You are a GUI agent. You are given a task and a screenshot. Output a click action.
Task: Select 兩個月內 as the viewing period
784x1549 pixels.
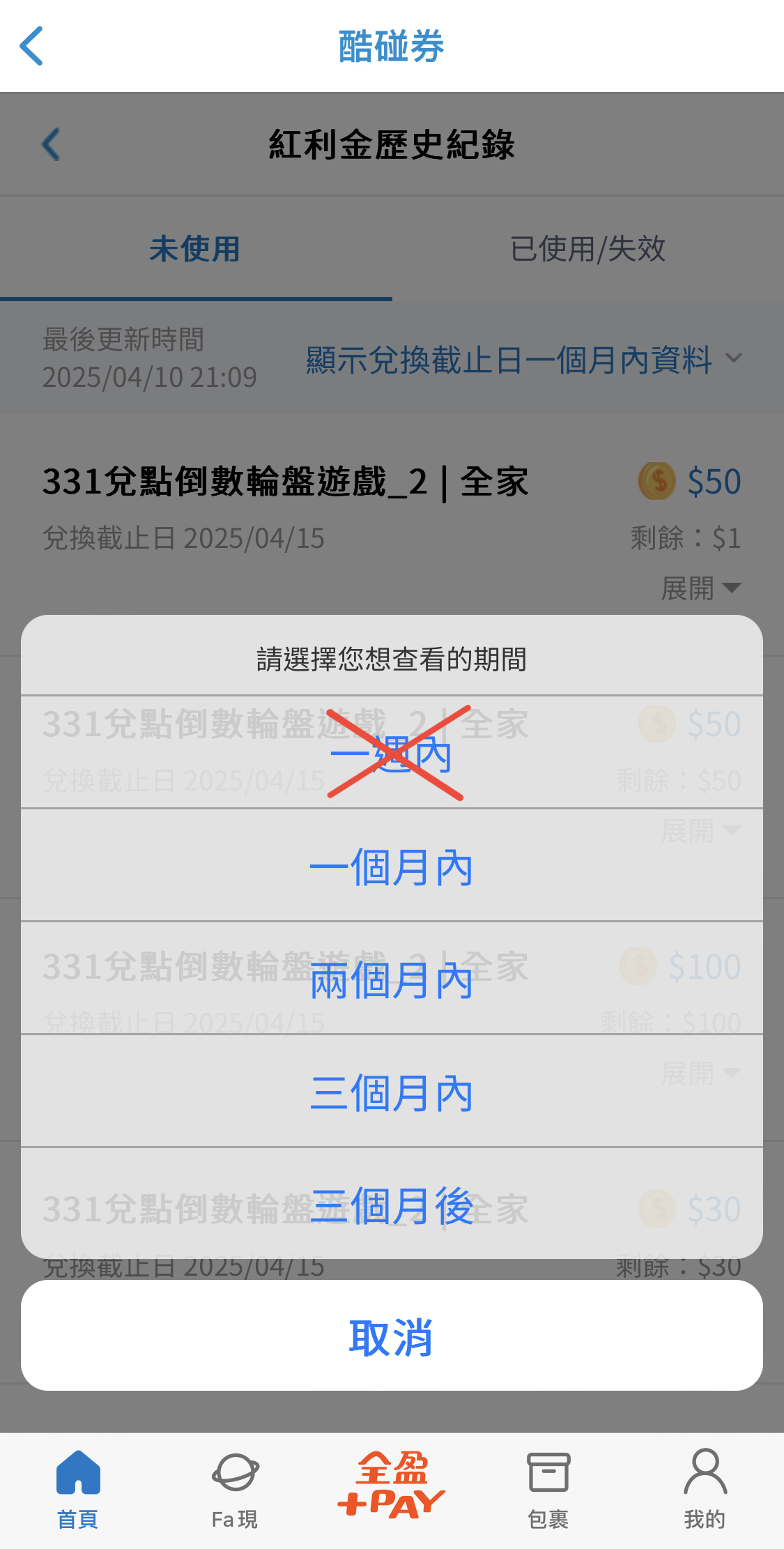coord(392,979)
